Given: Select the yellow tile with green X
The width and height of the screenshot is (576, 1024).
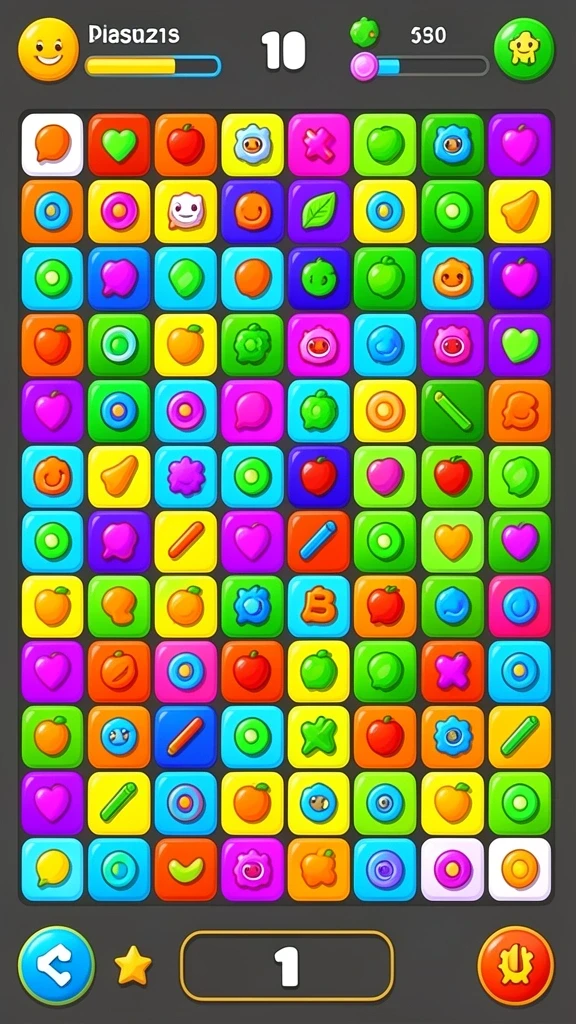Looking at the screenshot, I should coord(319,737).
